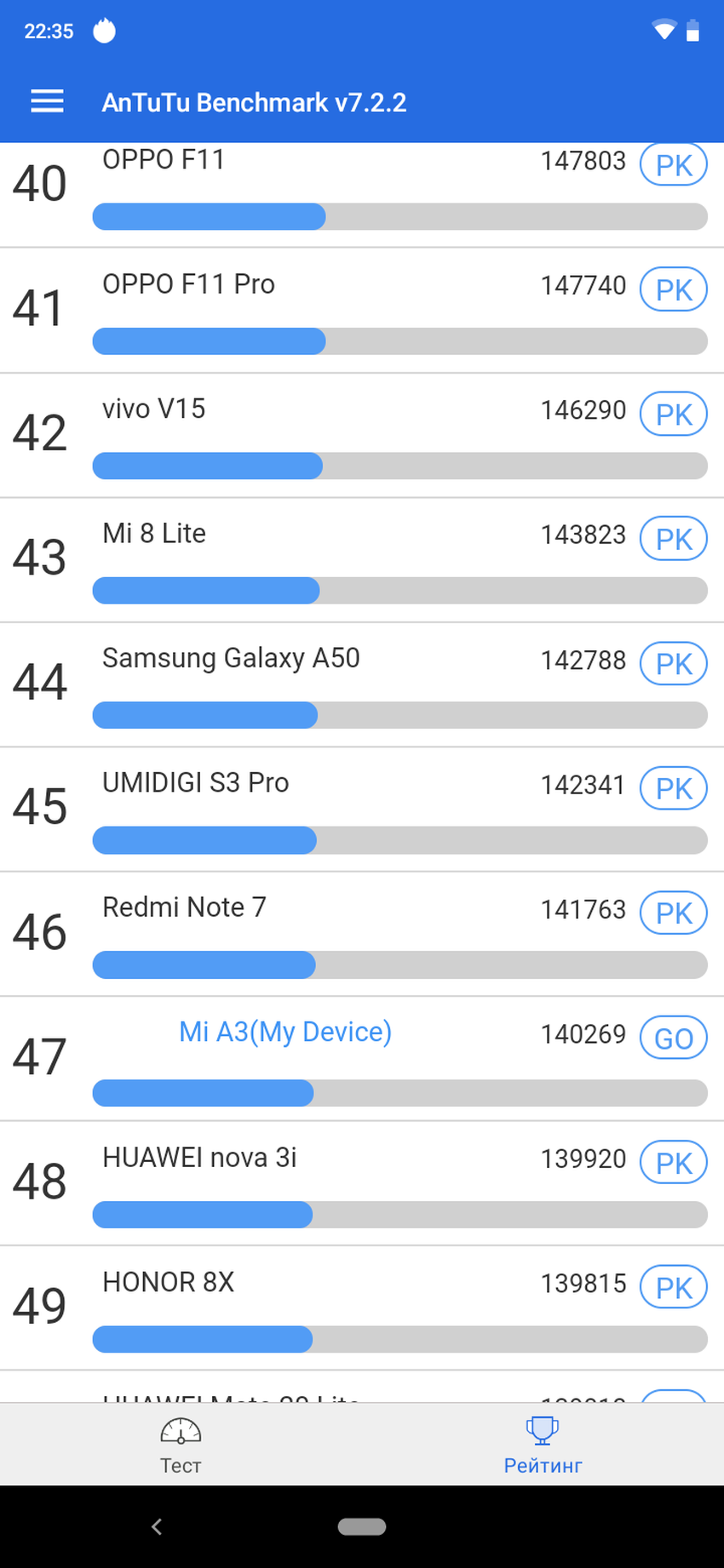The height and width of the screenshot is (1568, 724).
Task: Compare with HONOR 8X using PK
Action: (673, 1288)
